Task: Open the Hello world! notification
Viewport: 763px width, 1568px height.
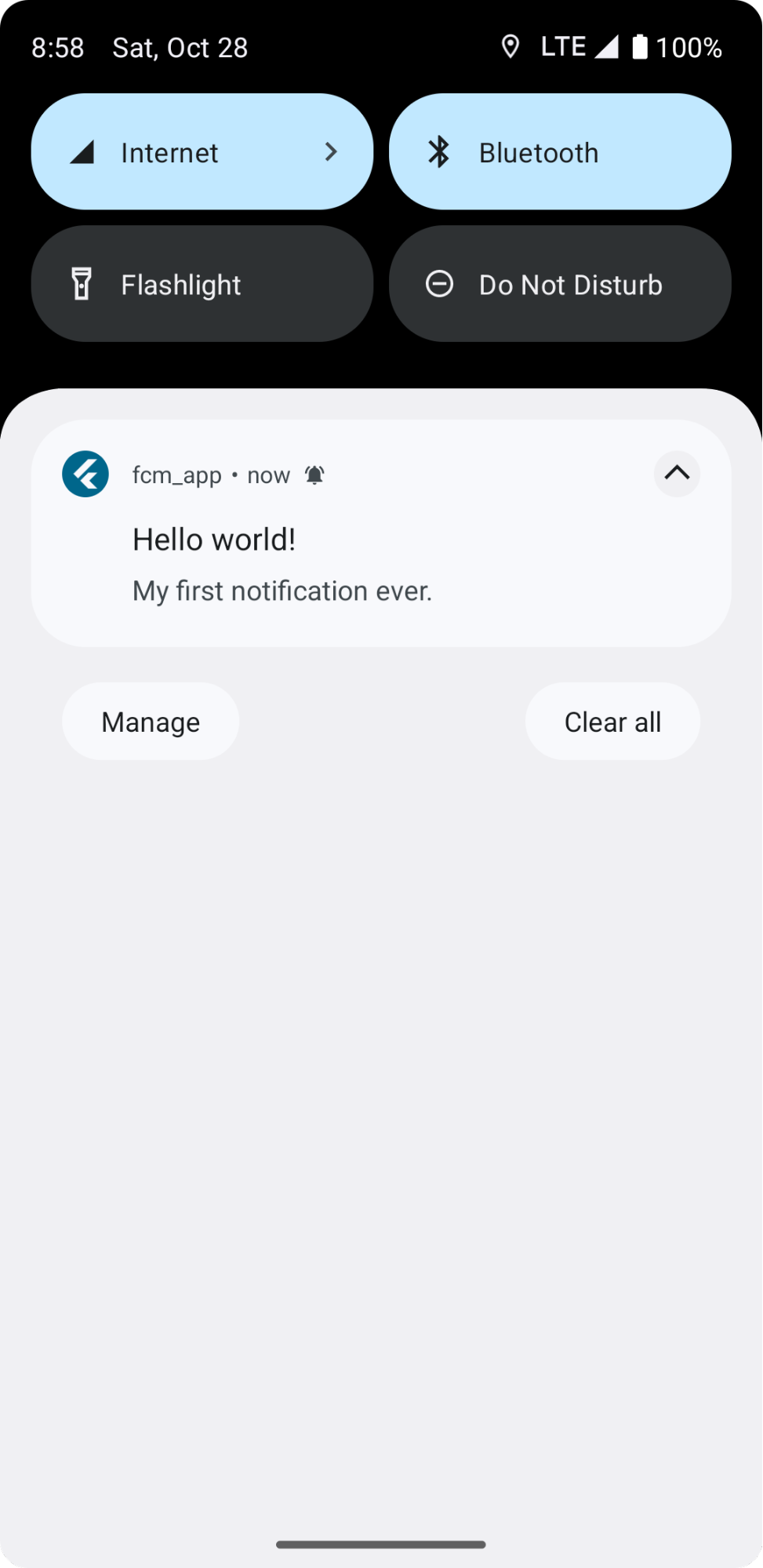Action: pos(381,533)
